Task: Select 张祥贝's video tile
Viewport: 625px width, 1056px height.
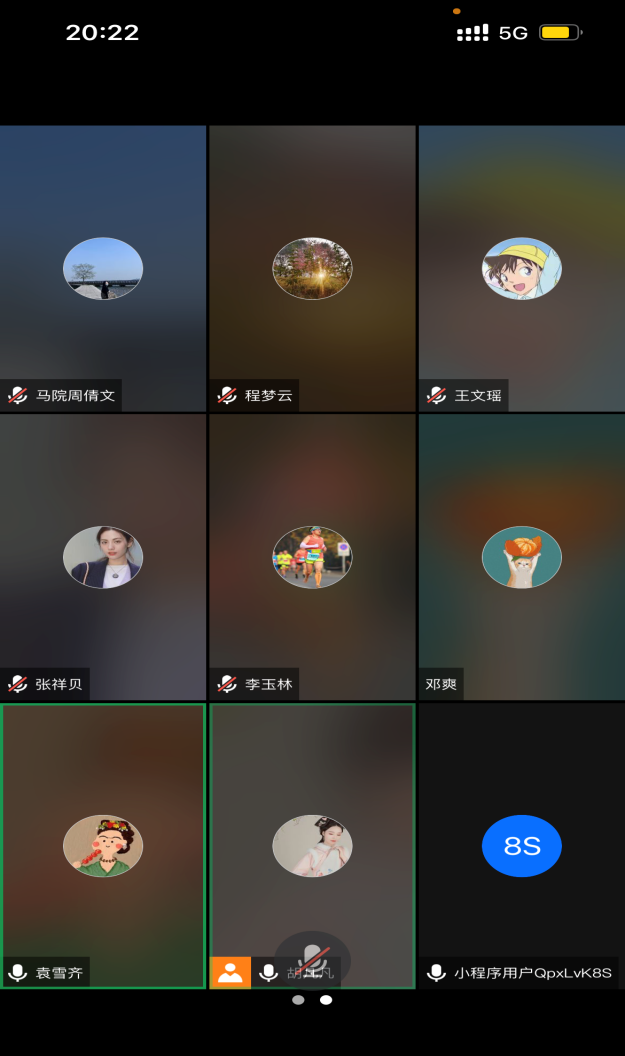Action: click(103, 557)
